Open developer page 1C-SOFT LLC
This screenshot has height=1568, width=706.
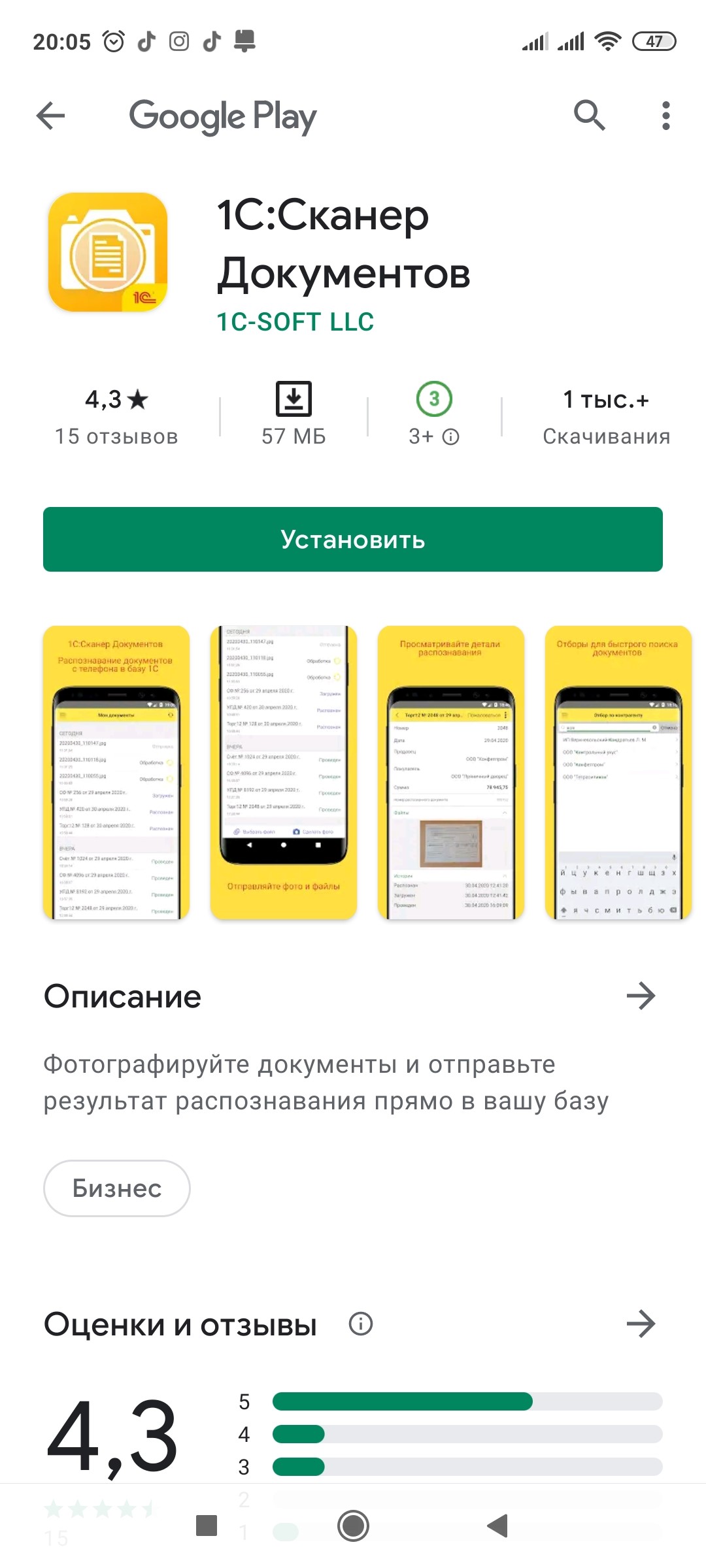[295, 322]
